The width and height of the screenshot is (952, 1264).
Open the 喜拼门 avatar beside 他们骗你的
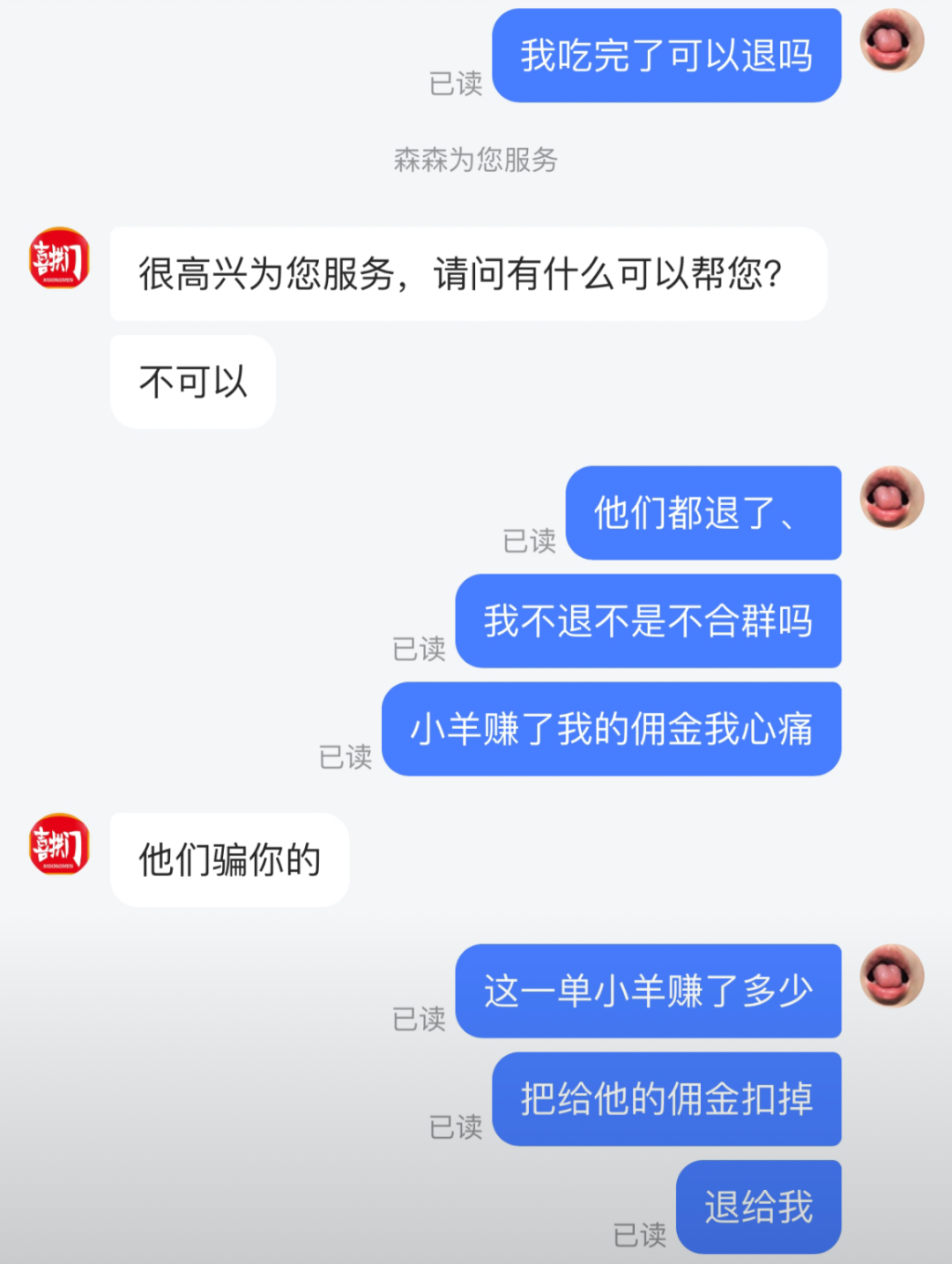pyautogui.click(x=60, y=844)
